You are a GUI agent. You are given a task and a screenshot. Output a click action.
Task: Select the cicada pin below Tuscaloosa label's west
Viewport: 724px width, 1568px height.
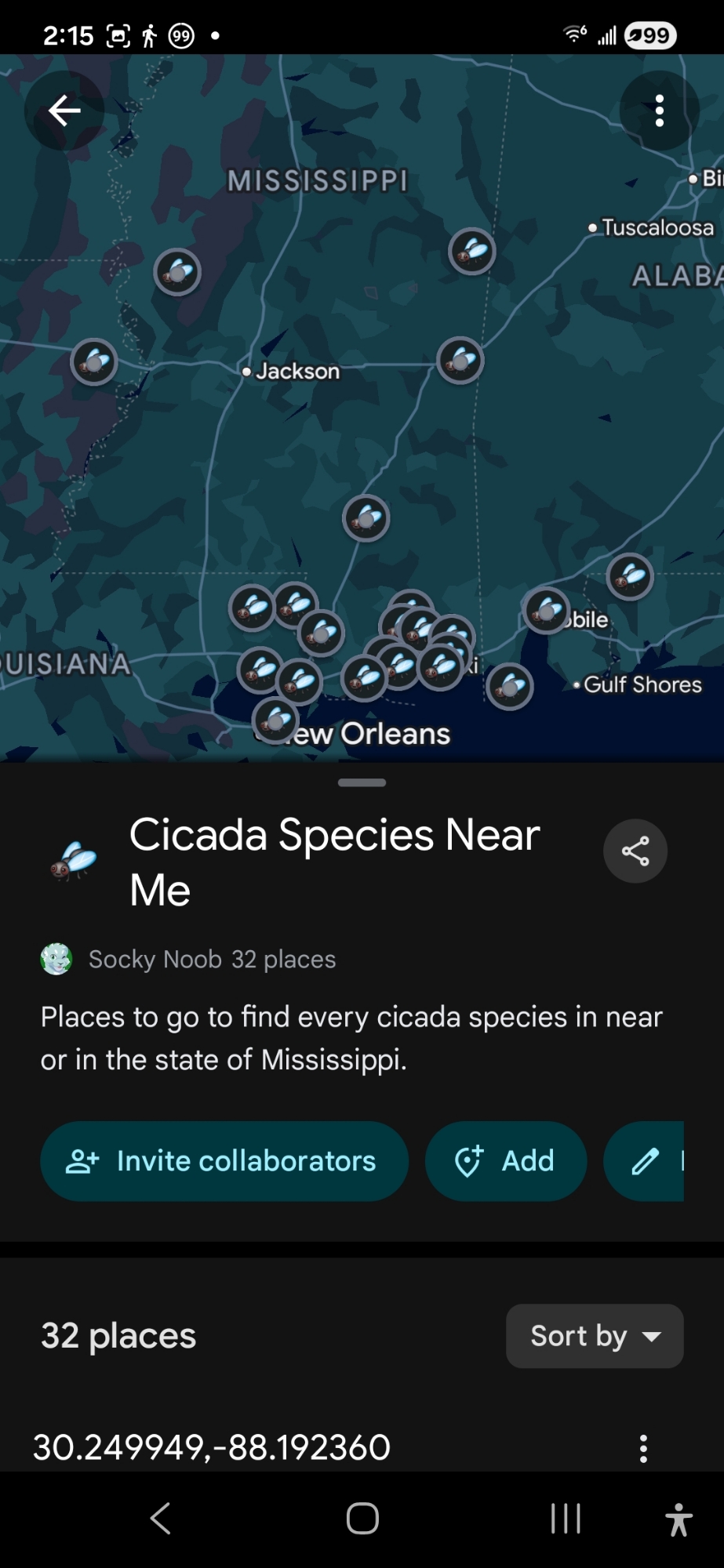pos(471,252)
